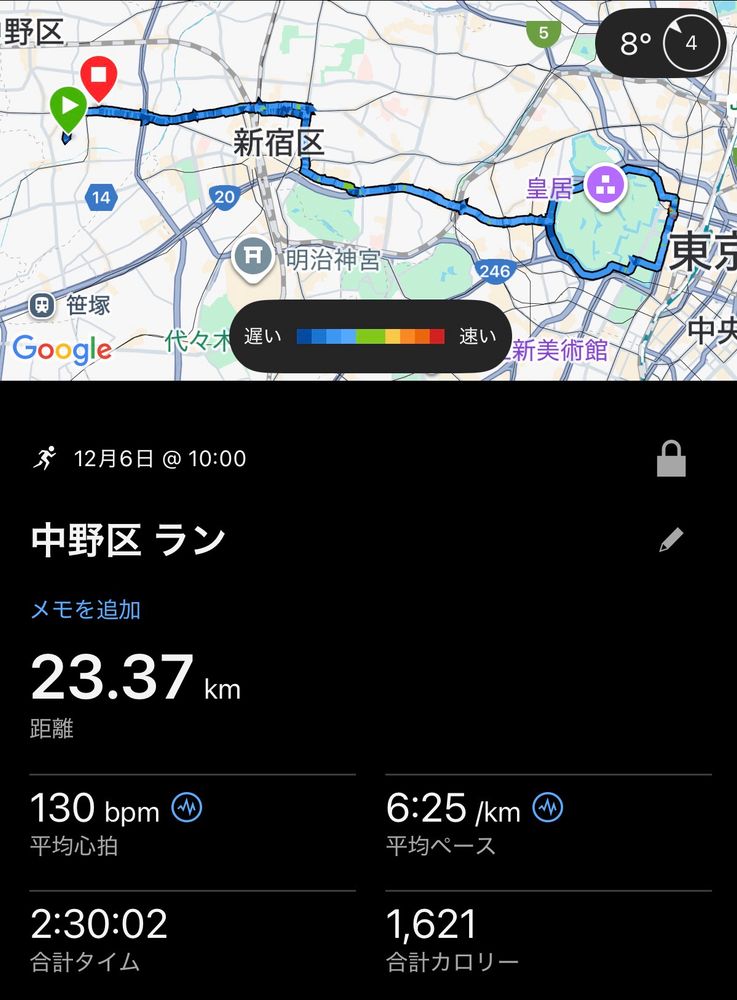Image resolution: width=737 pixels, height=1000 pixels.
Task: Tap the privacy lock icon
Action: (671, 460)
